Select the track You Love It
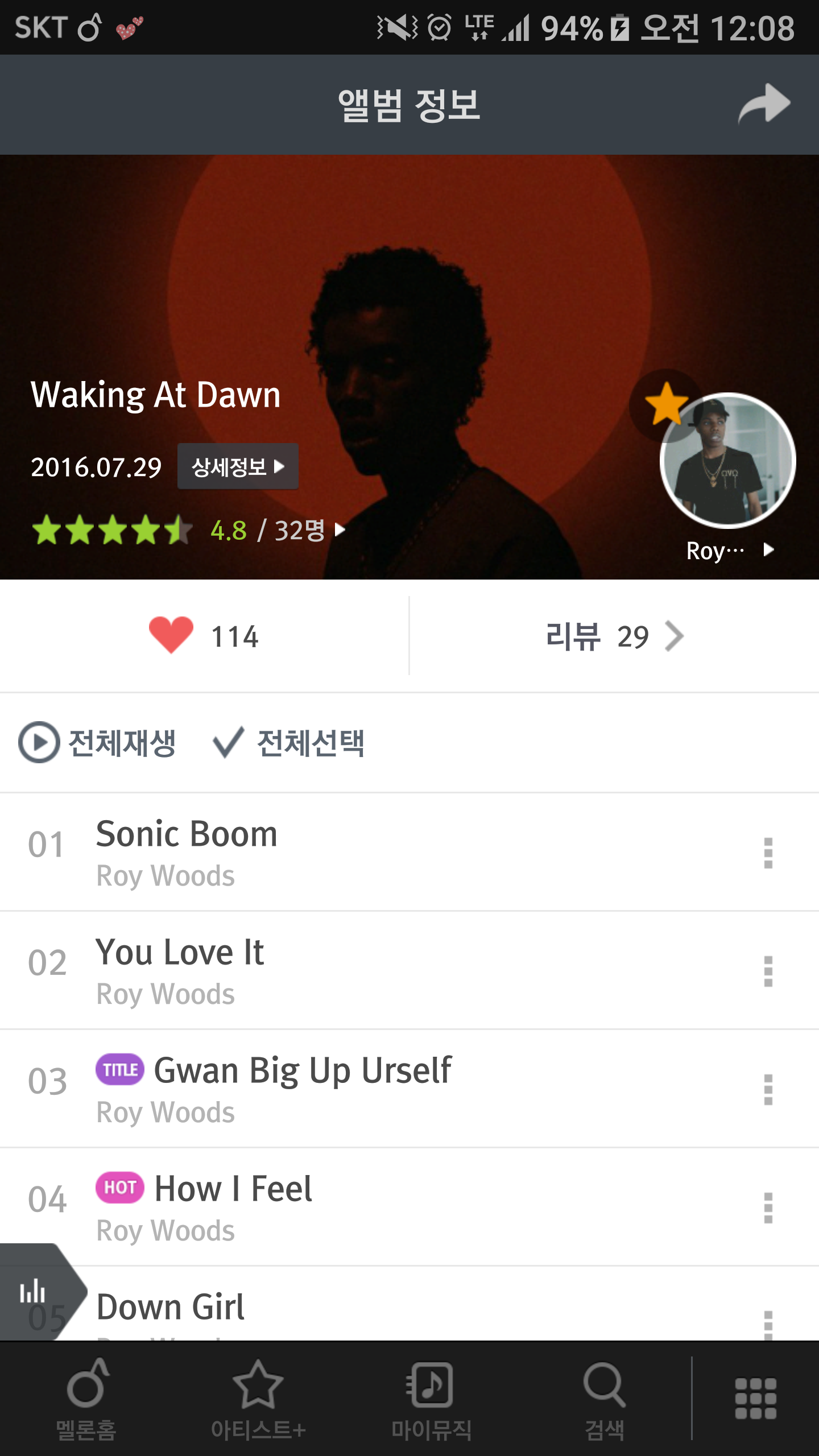 pyautogui.click(x=341, y=970)
